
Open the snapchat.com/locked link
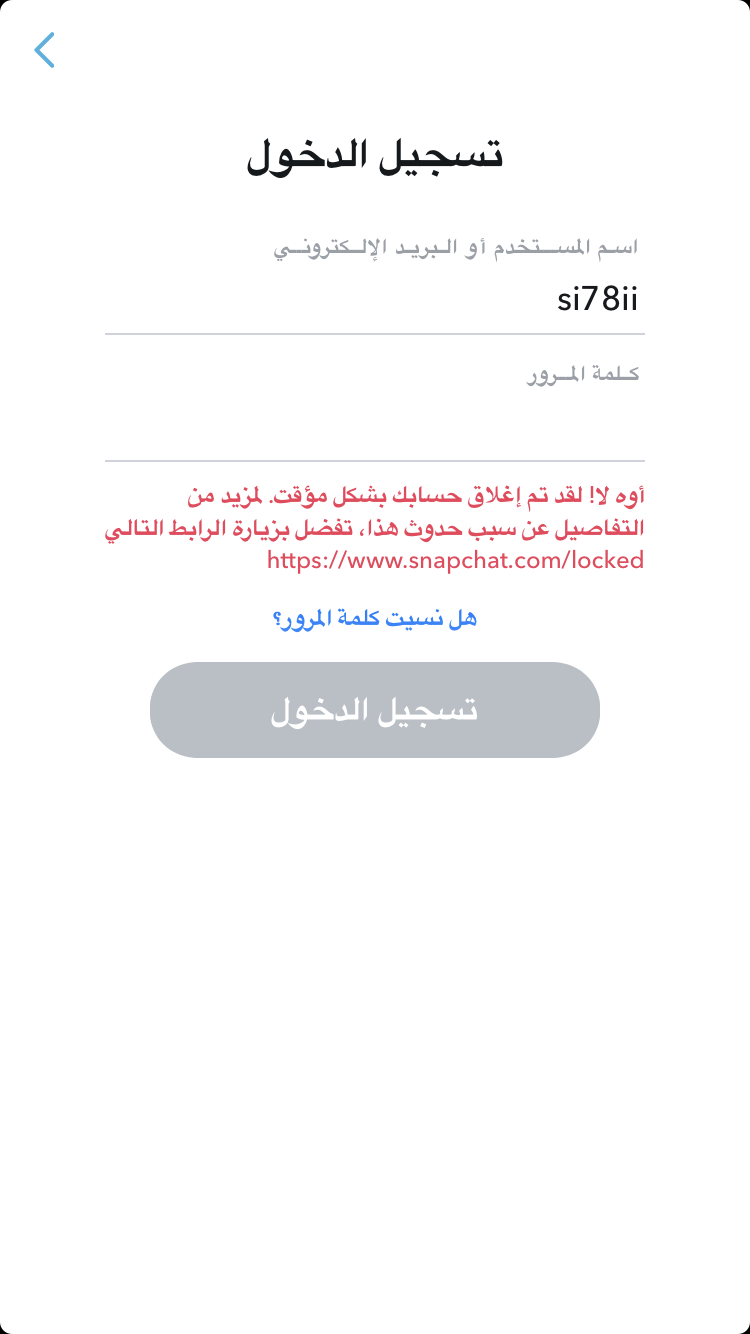pyautogui.click(x=455, y=560)
